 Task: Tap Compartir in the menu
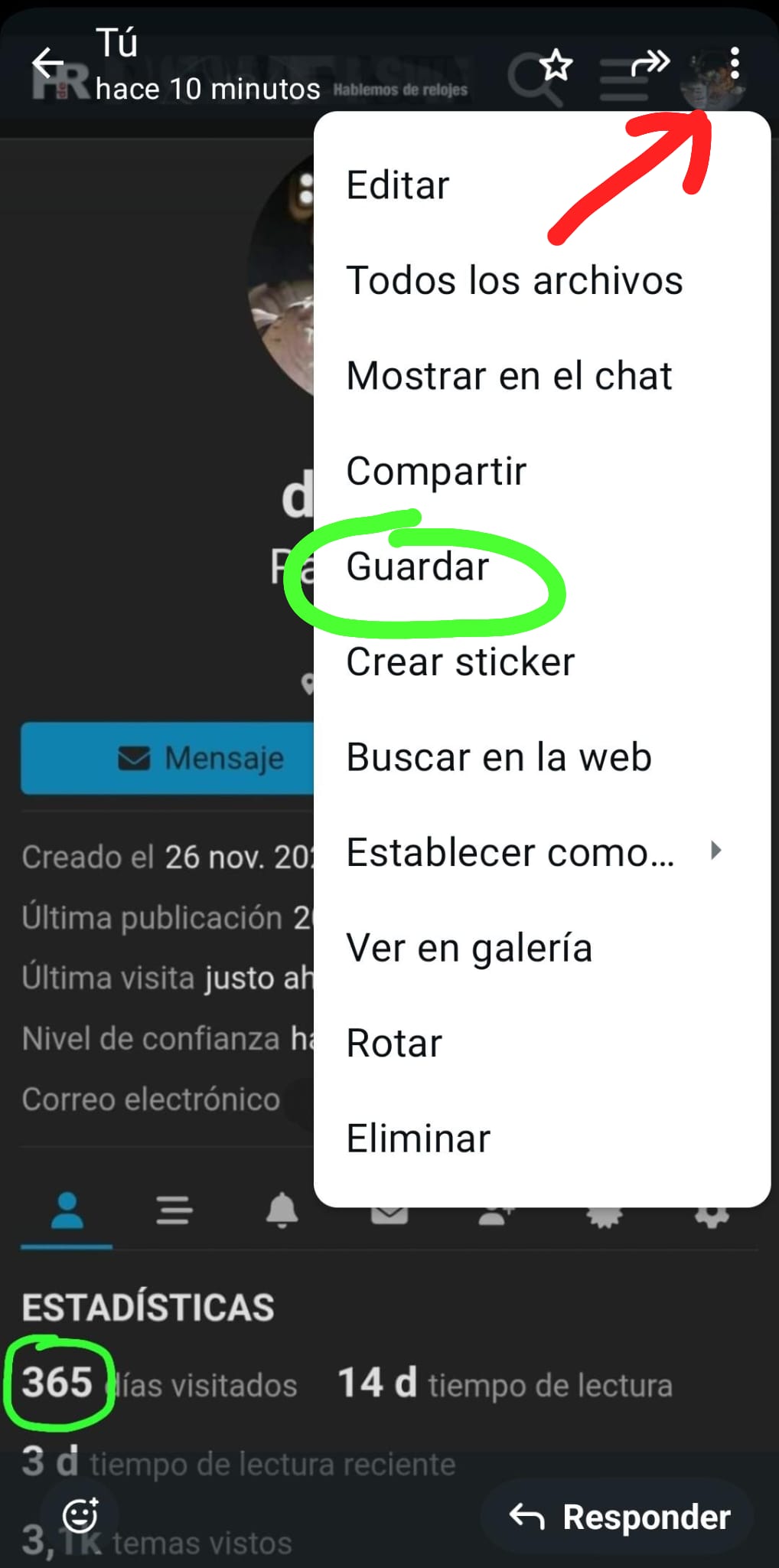click(x=436, y=471)
